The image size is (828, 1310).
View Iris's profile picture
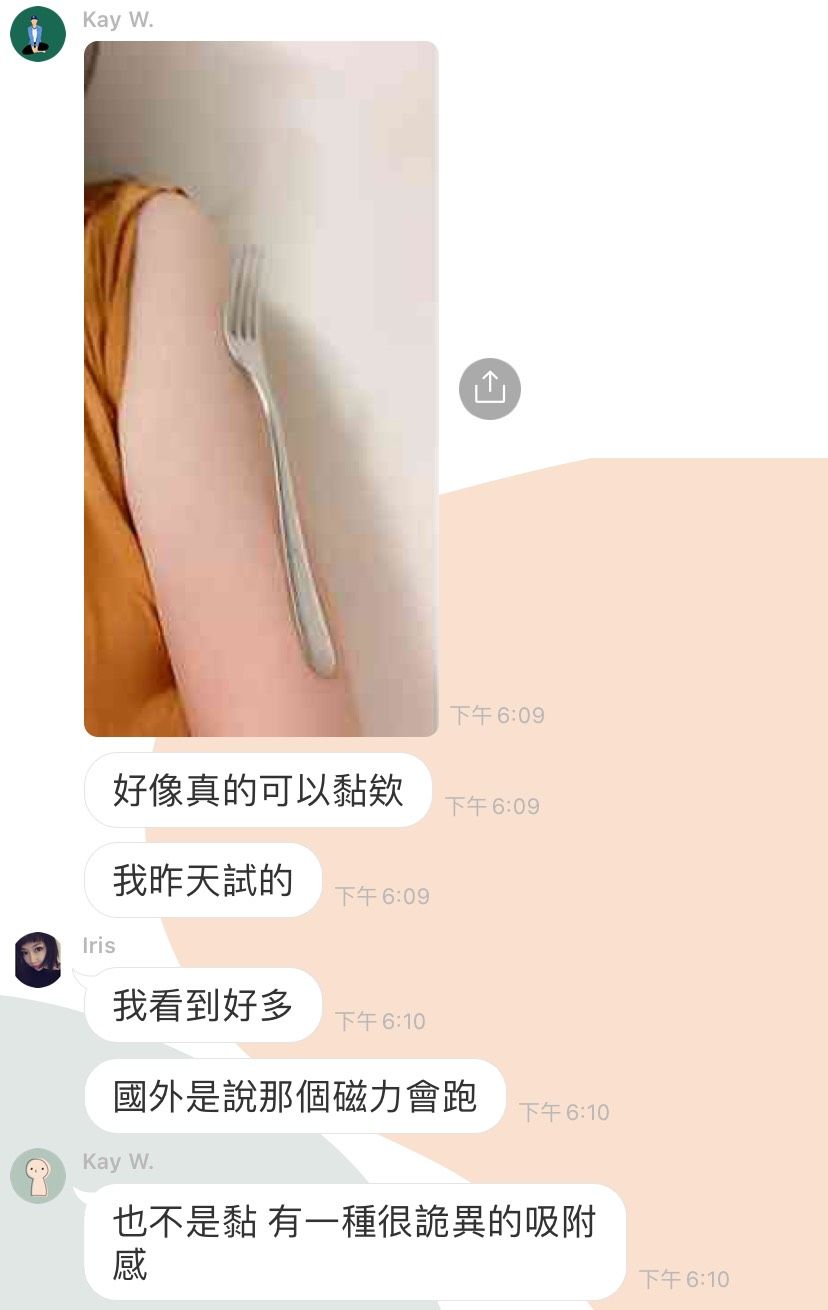pyautogui.click(x=38, y=960)
